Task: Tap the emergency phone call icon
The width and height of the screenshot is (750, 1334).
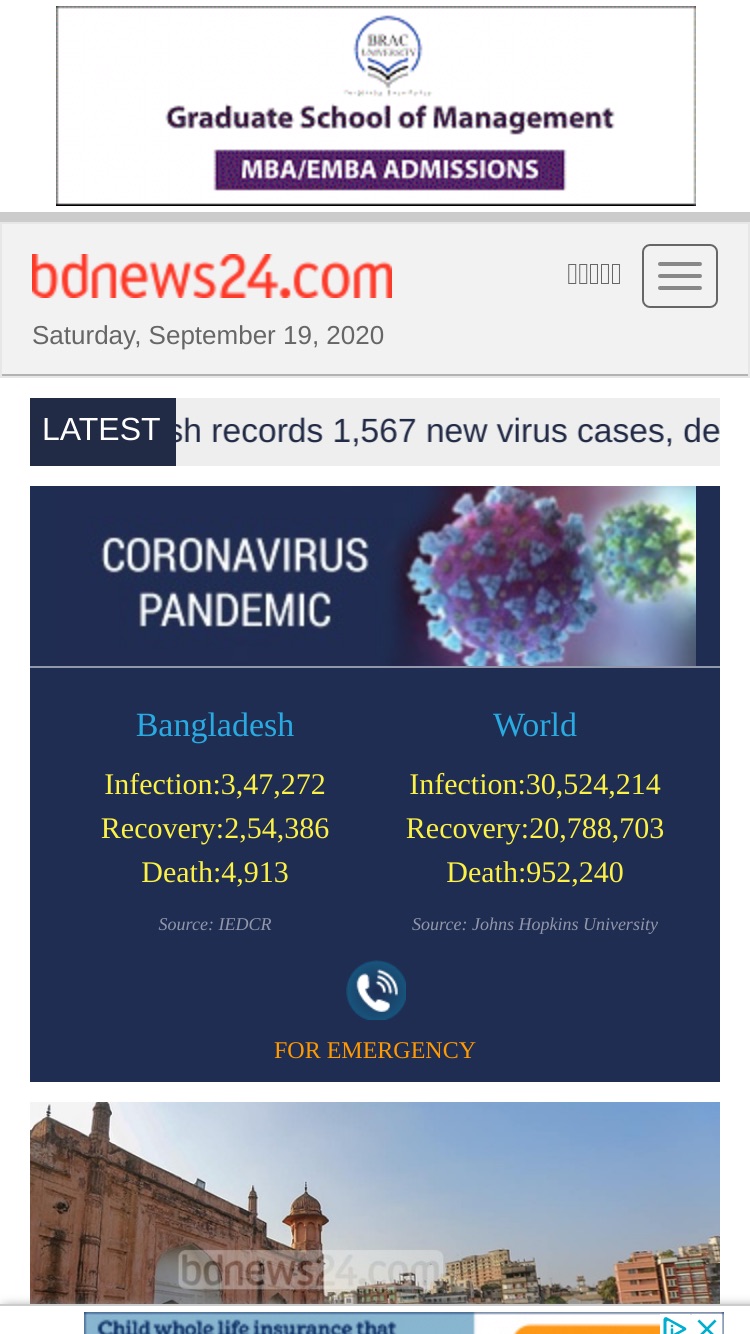Action: click(376, 990)
